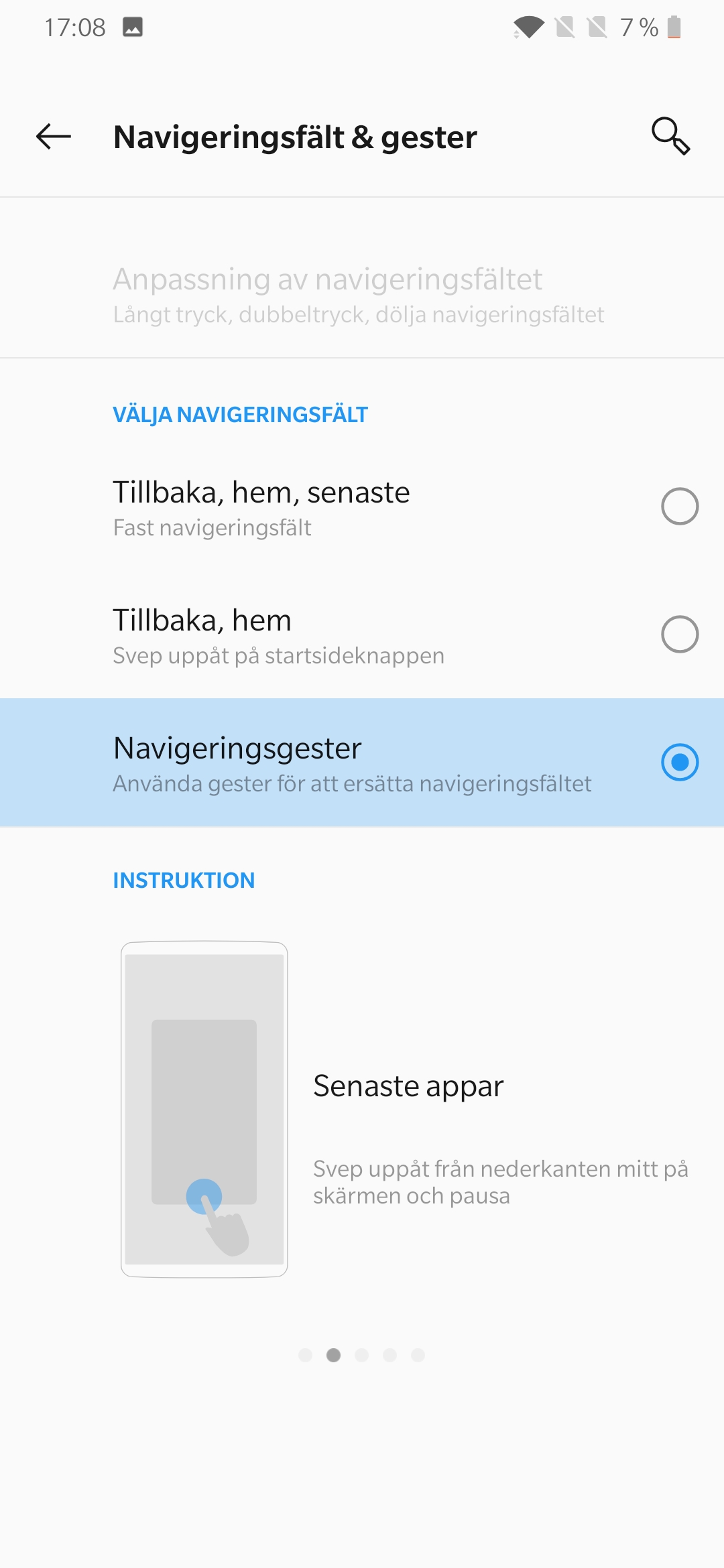Choose the Tillbaka, hem option
724x1568 pixels.
click(x=679, y=635)
